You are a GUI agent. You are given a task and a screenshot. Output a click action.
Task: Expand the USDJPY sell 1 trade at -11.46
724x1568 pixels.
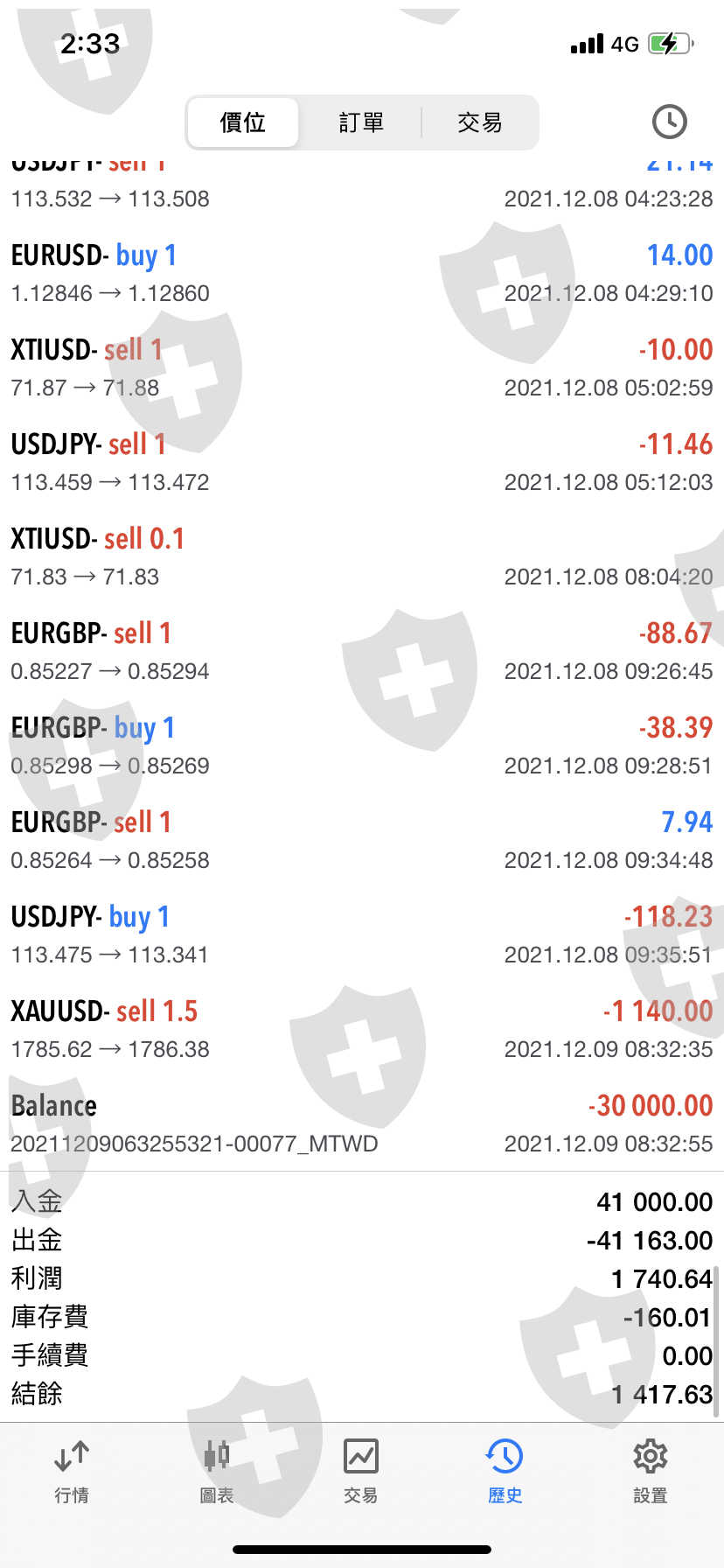tap(362, 462)
